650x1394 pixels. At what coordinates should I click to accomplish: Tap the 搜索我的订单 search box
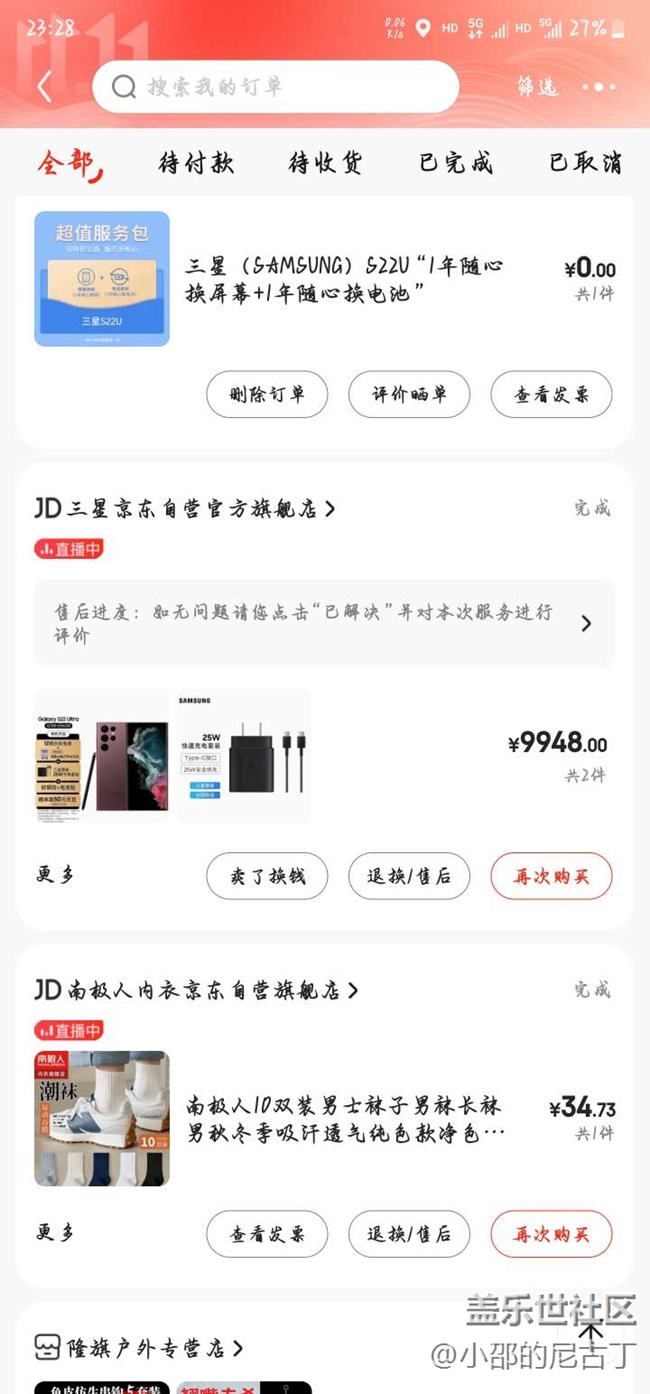click(x=275, y=87)
